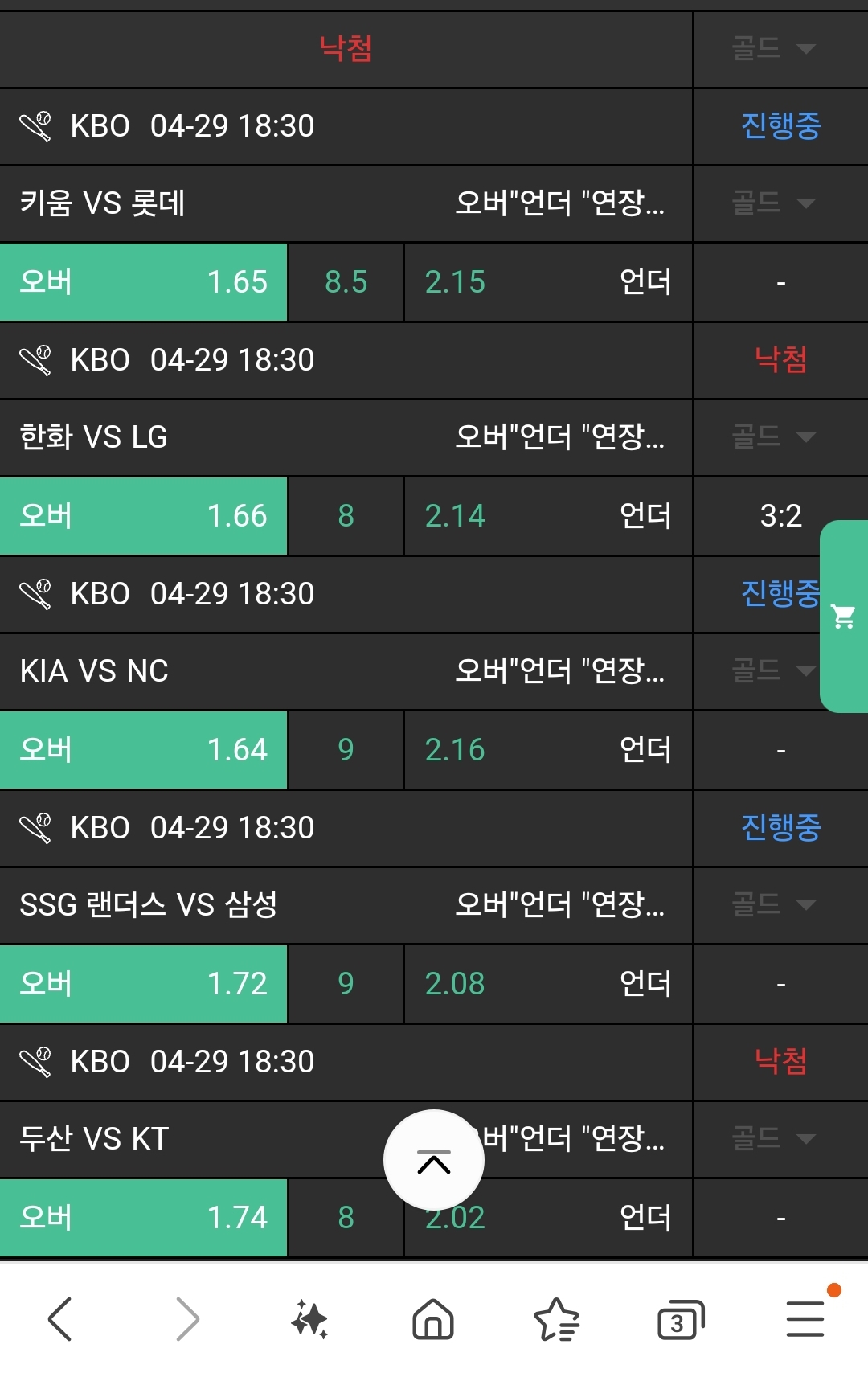Open 골드 dropdown for 키움 VS 롯데
The image size is (868, 1377).
point(773,203)
